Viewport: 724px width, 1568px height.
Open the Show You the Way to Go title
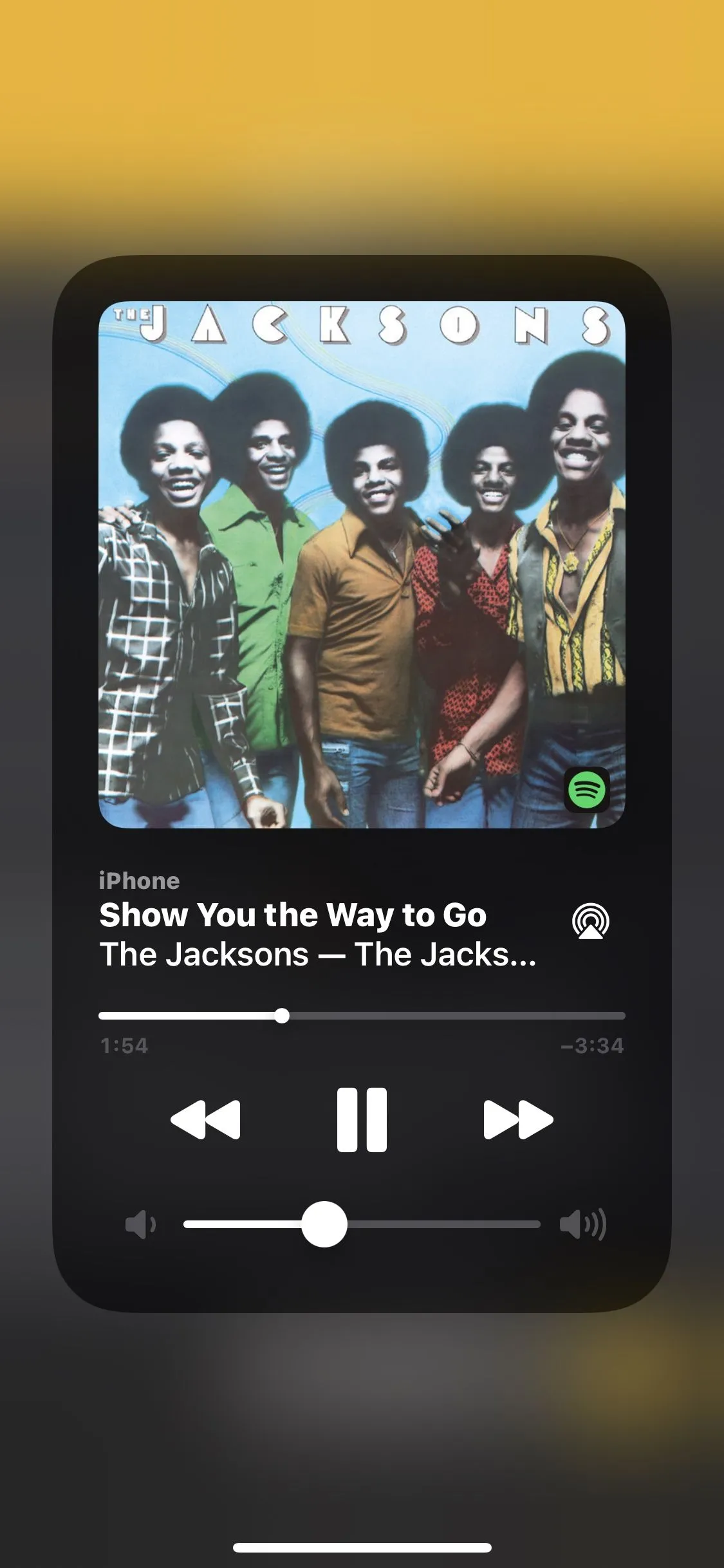point(293,915)
